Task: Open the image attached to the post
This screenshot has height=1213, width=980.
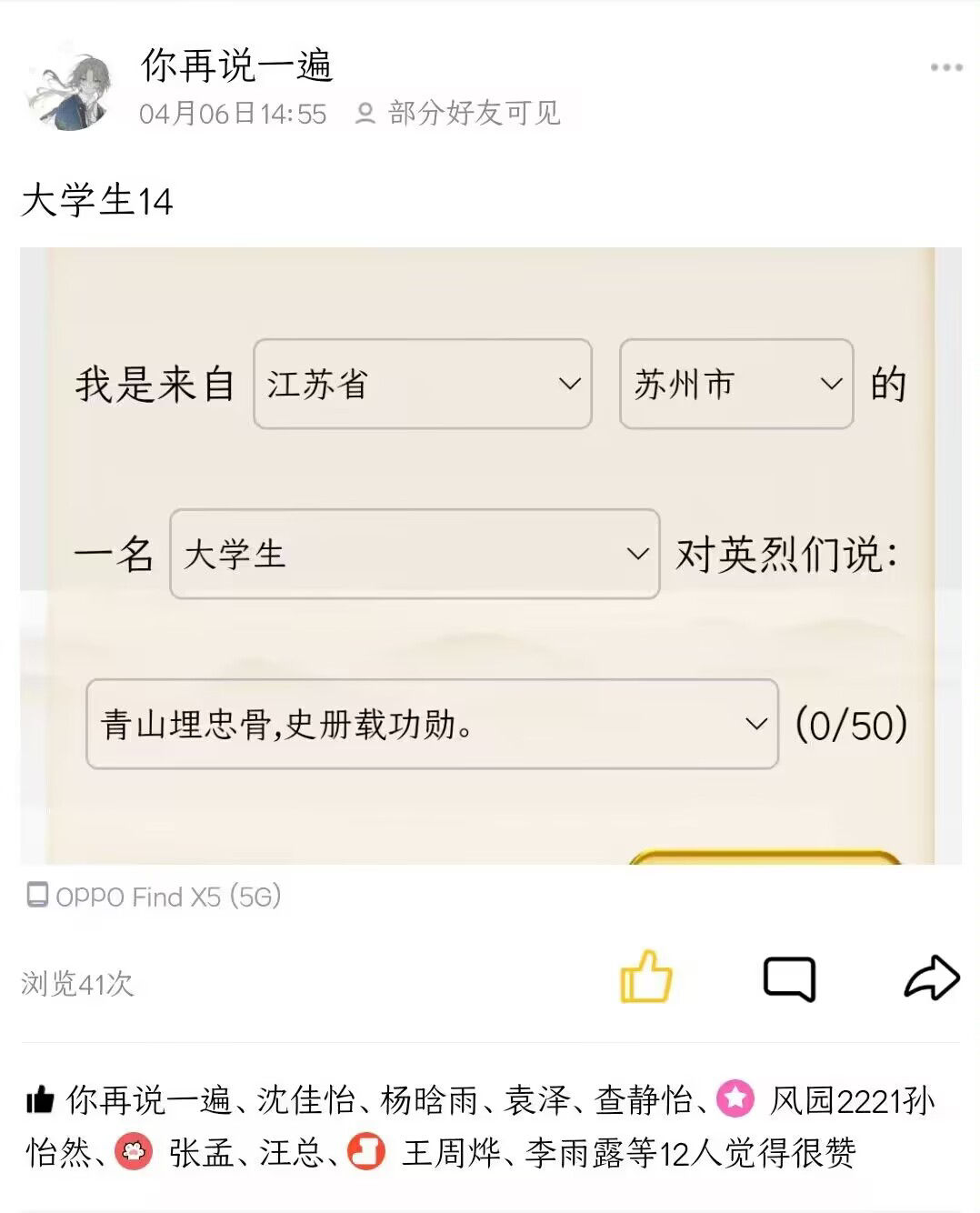Action: 490,555
